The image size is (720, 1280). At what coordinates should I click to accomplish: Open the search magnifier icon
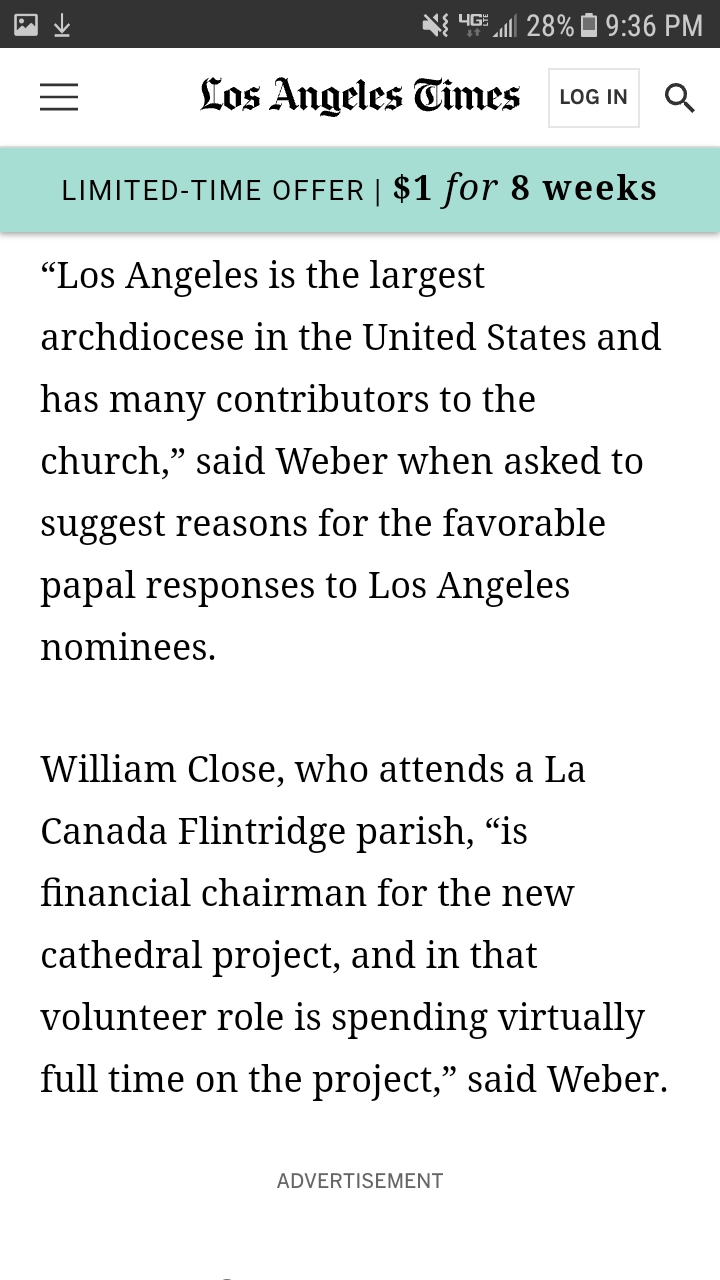point(680,97)
